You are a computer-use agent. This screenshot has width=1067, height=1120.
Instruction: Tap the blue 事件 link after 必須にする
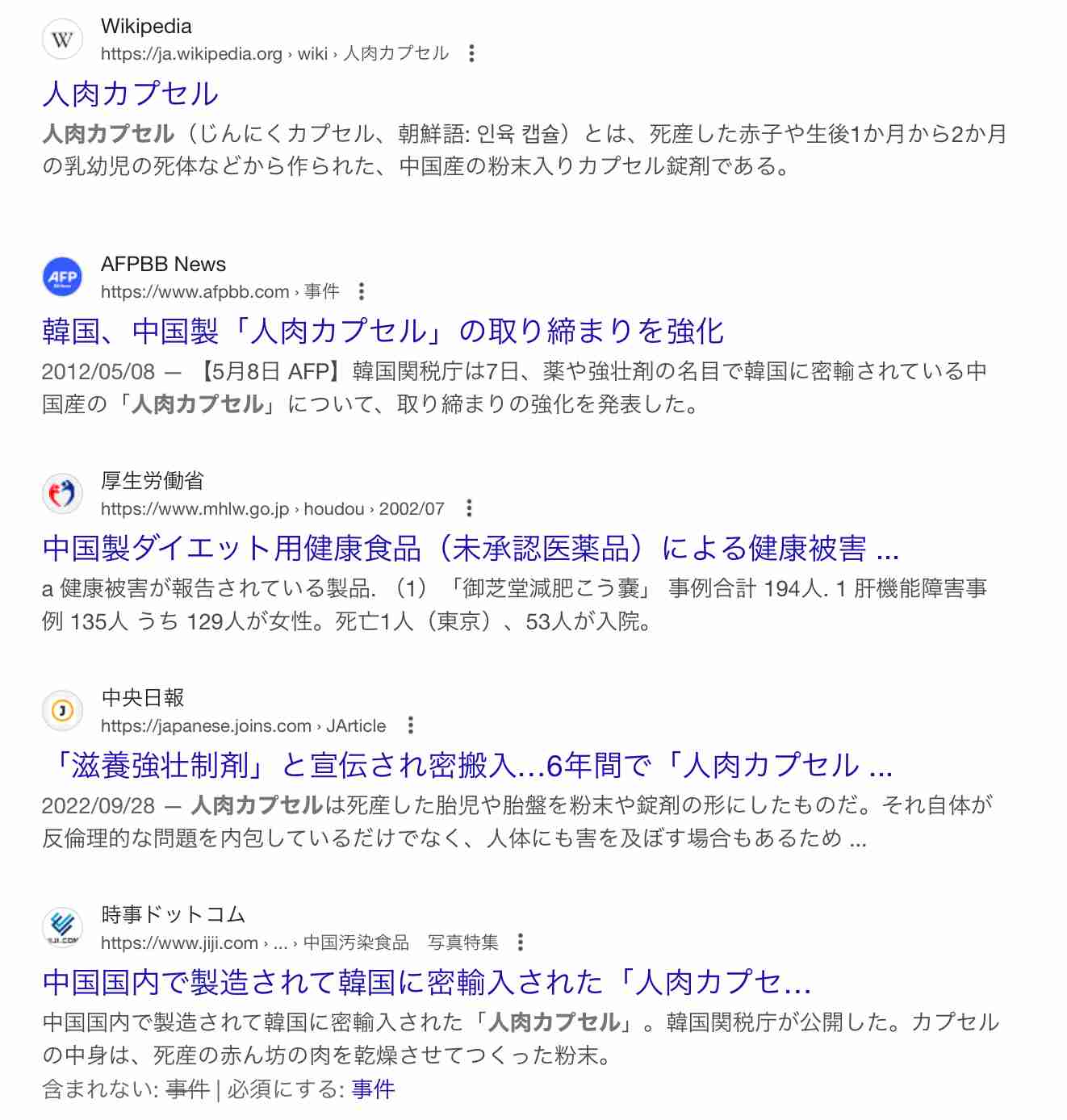373,1089
